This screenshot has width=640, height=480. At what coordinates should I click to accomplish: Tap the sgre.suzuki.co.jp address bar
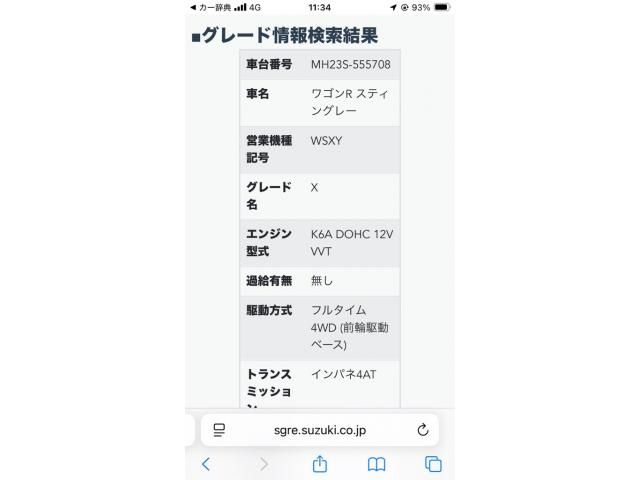click(x=320, y=430)
